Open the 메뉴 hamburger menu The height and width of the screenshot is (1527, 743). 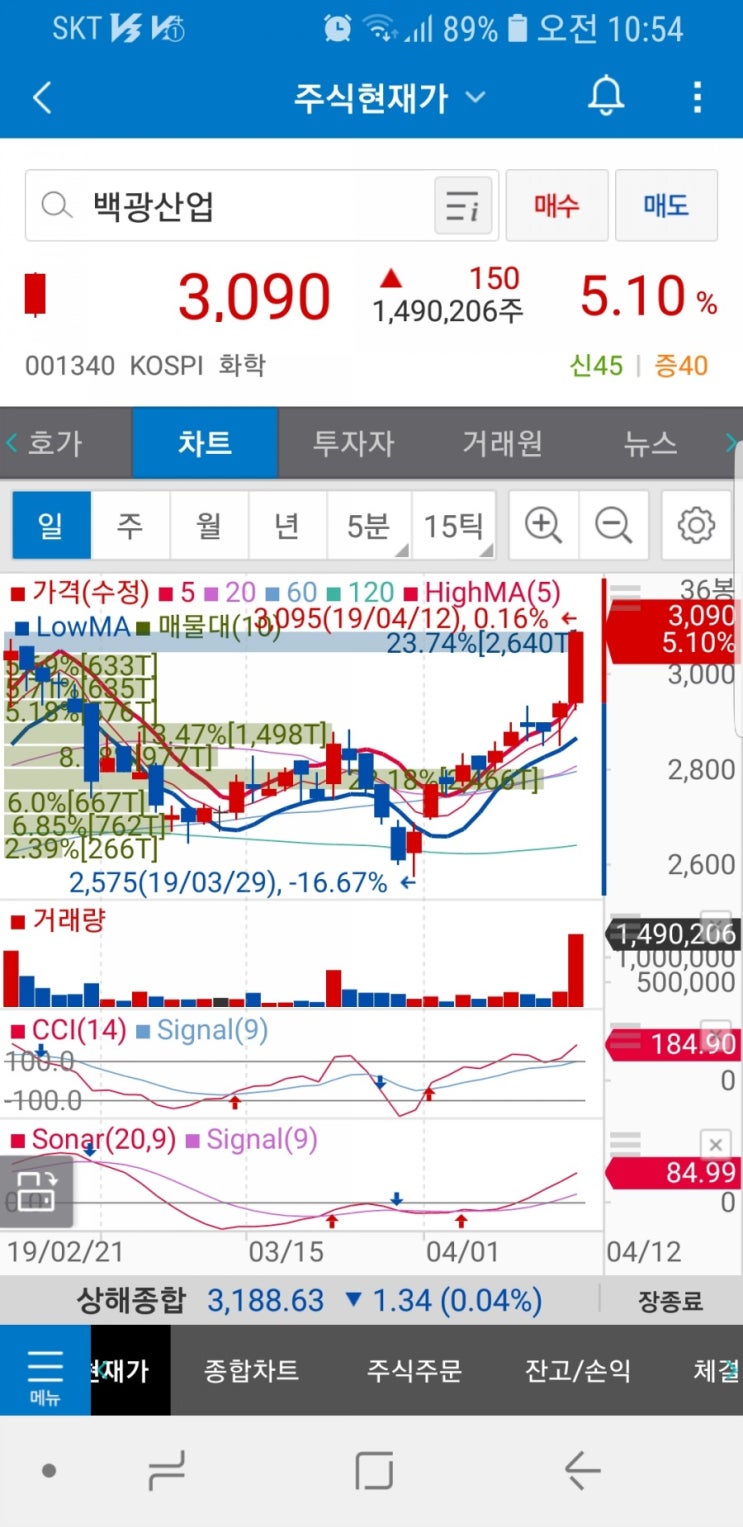[44, 1370]
